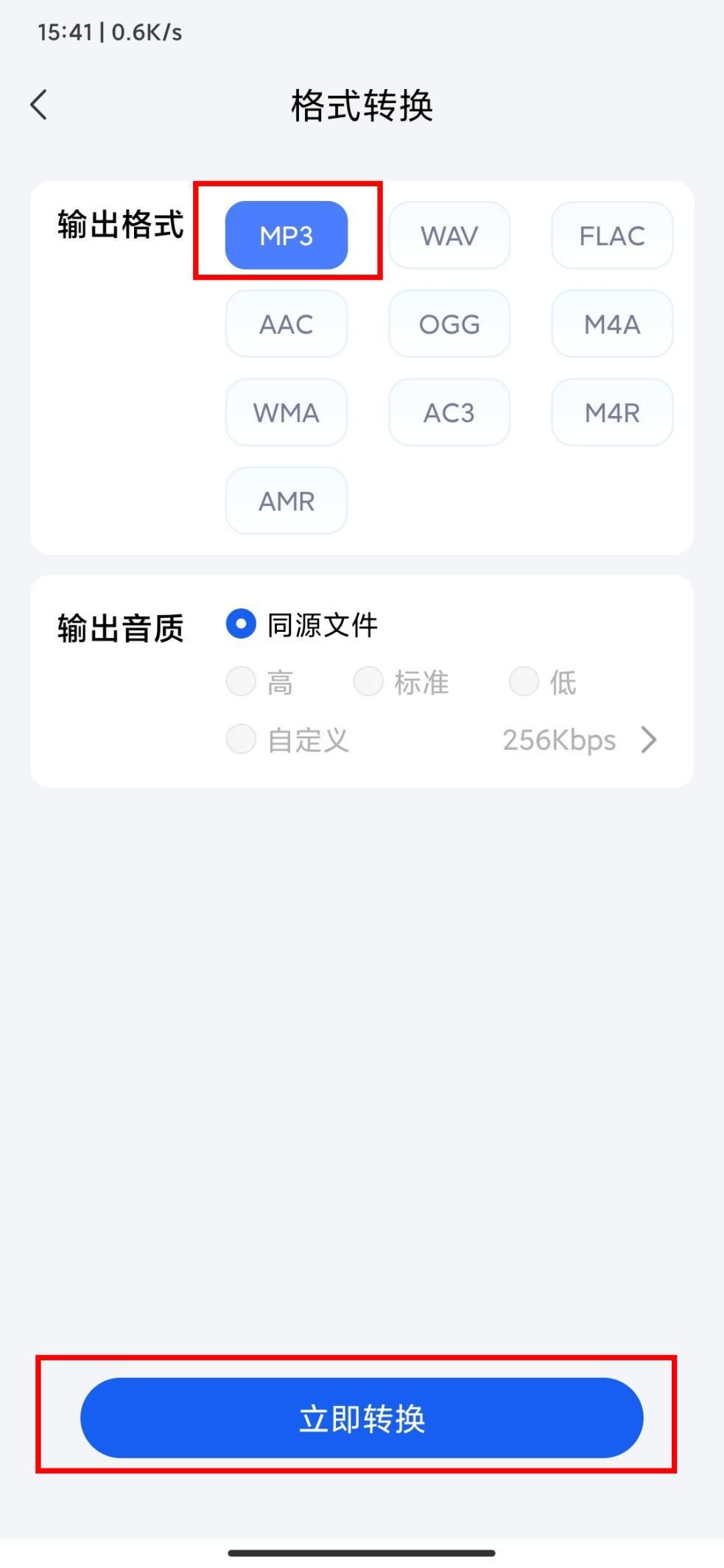Image resolution: width=724 pixels, height=1568 pixels.
Task: Select the WMA format chip
Action: (287, 412)
